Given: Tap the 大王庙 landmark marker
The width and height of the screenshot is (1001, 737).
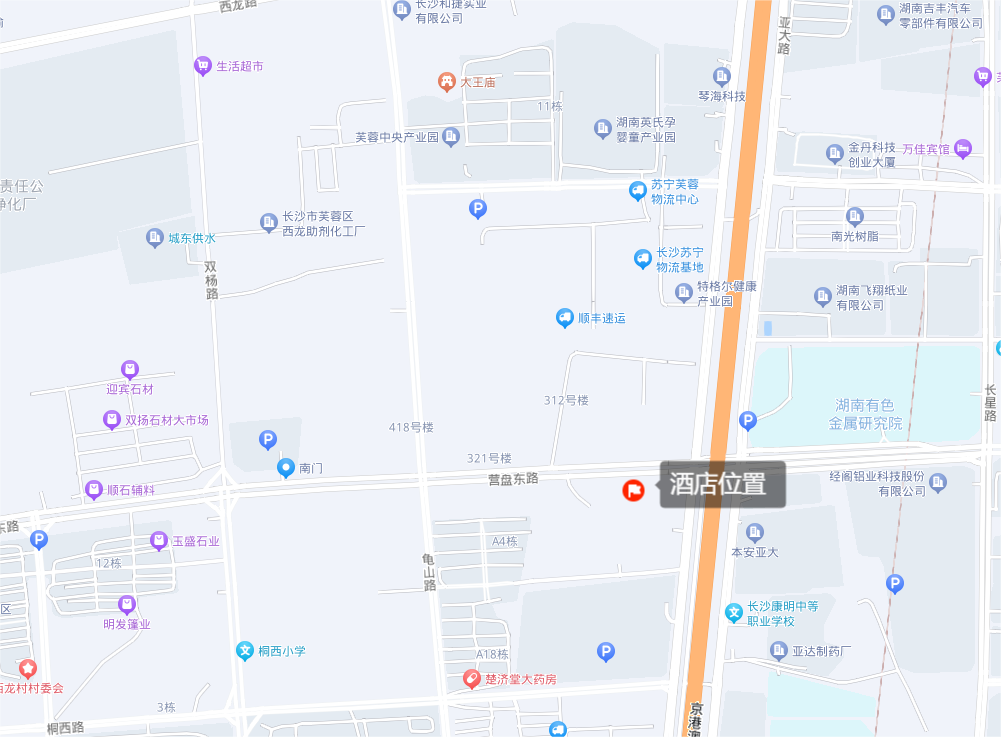Looking at the screenshot, I should (447, 82).
